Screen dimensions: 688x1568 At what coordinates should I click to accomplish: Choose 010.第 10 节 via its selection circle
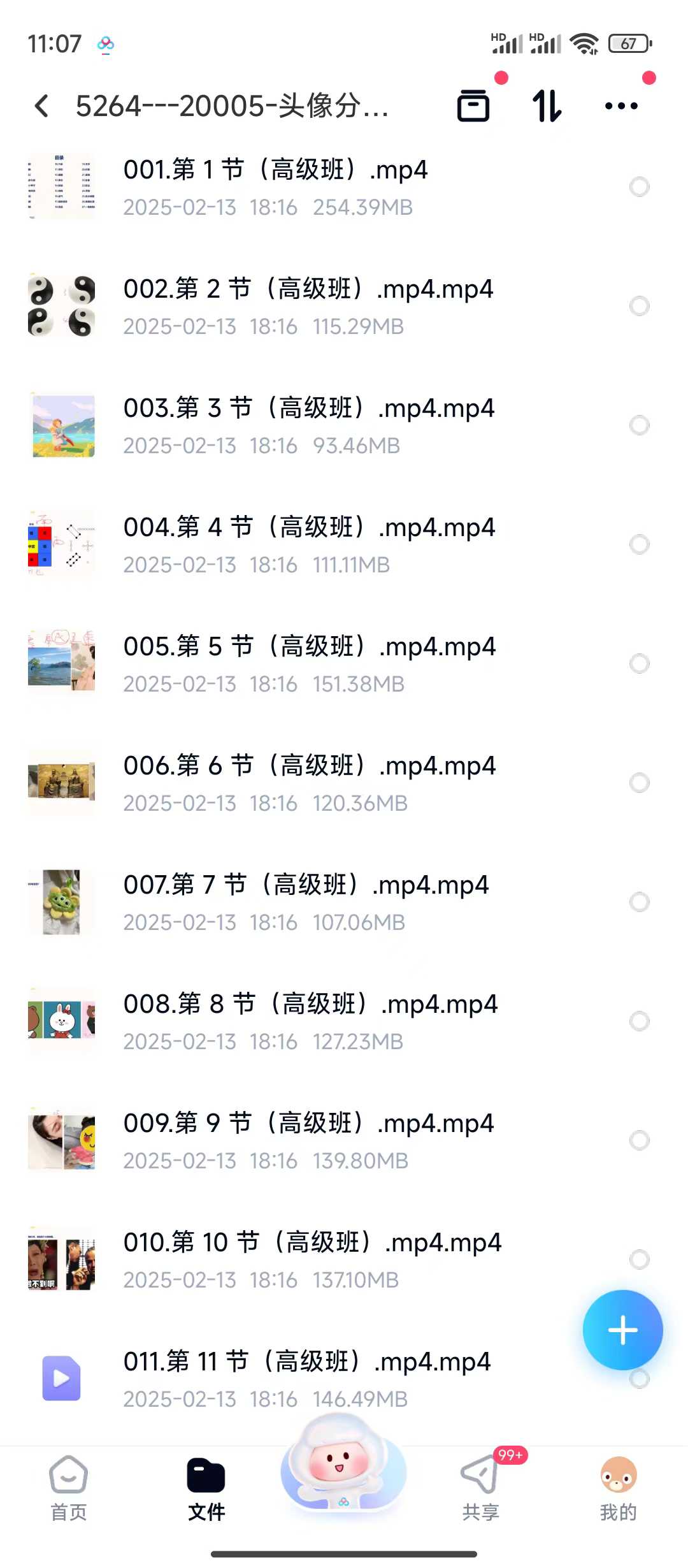639,1259
